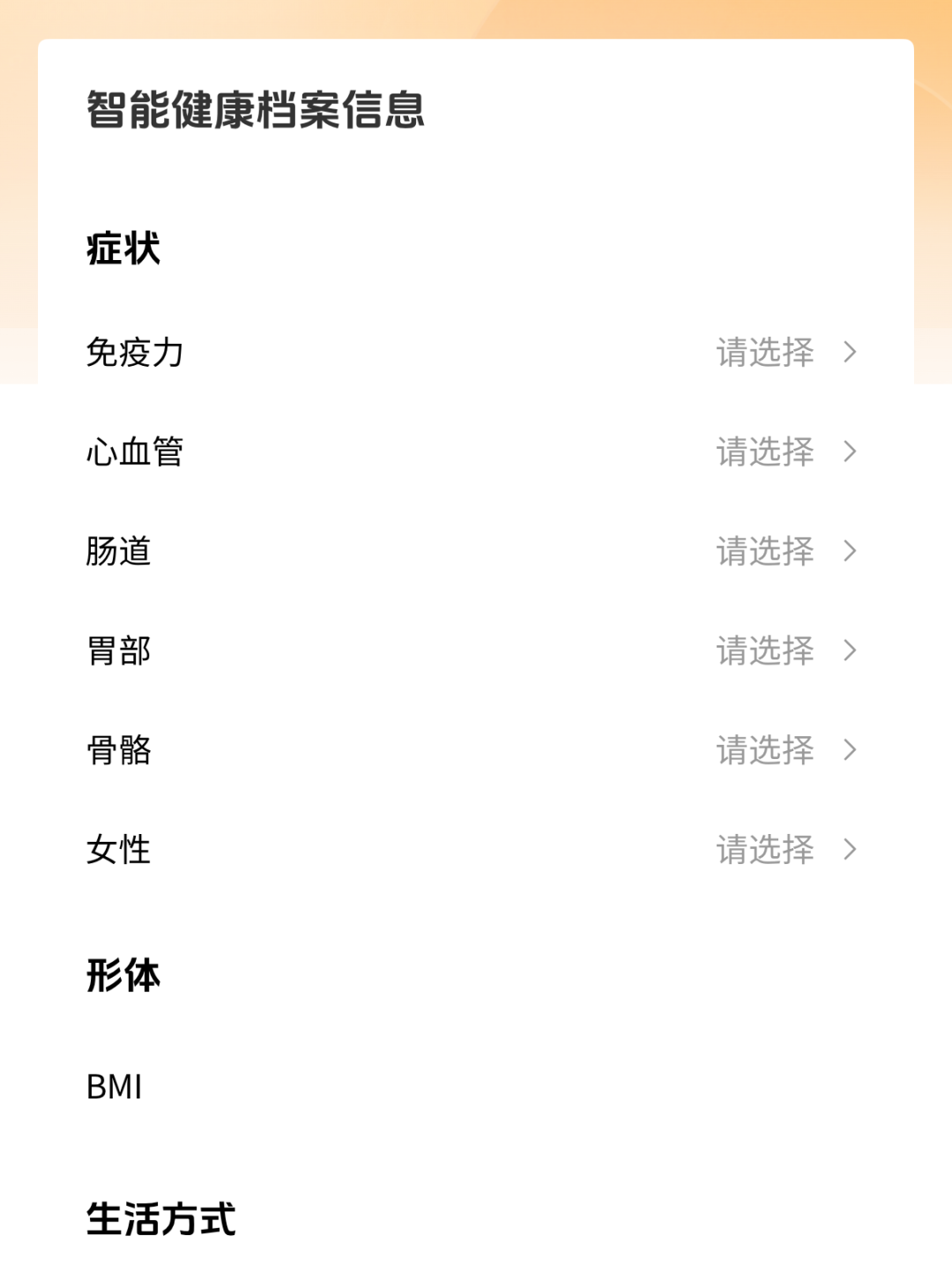
Task: Expand the 心血管 symptom chevron
Action: tap(849, 452)
